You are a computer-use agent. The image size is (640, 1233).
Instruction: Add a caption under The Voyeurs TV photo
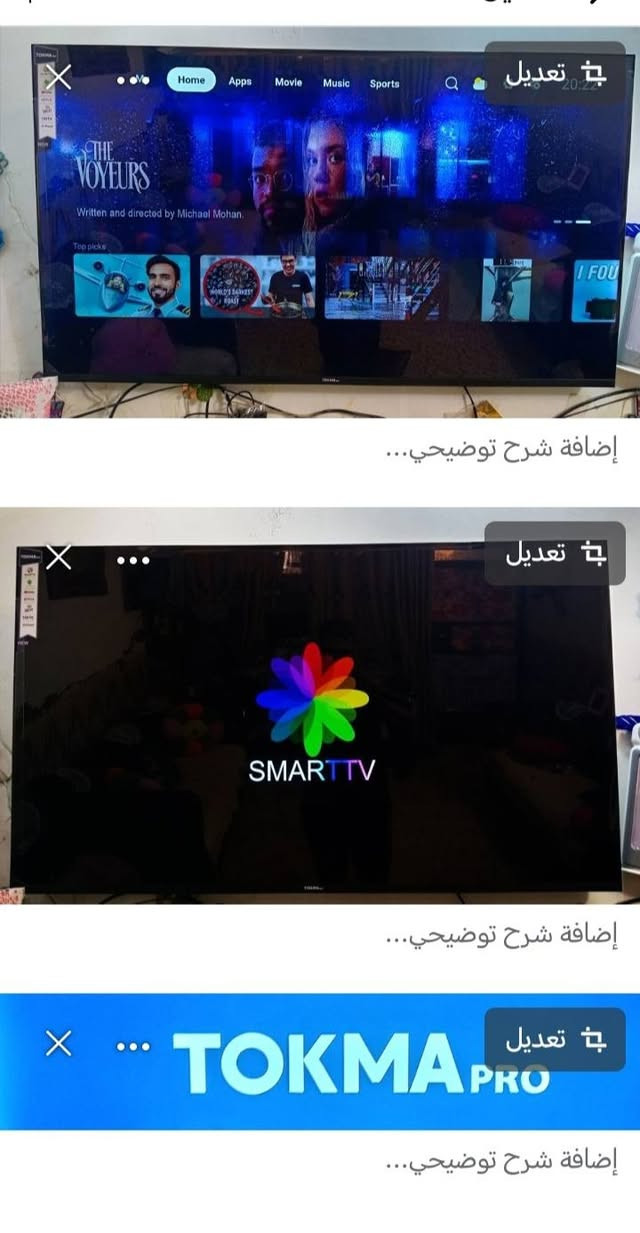(502, 452)
